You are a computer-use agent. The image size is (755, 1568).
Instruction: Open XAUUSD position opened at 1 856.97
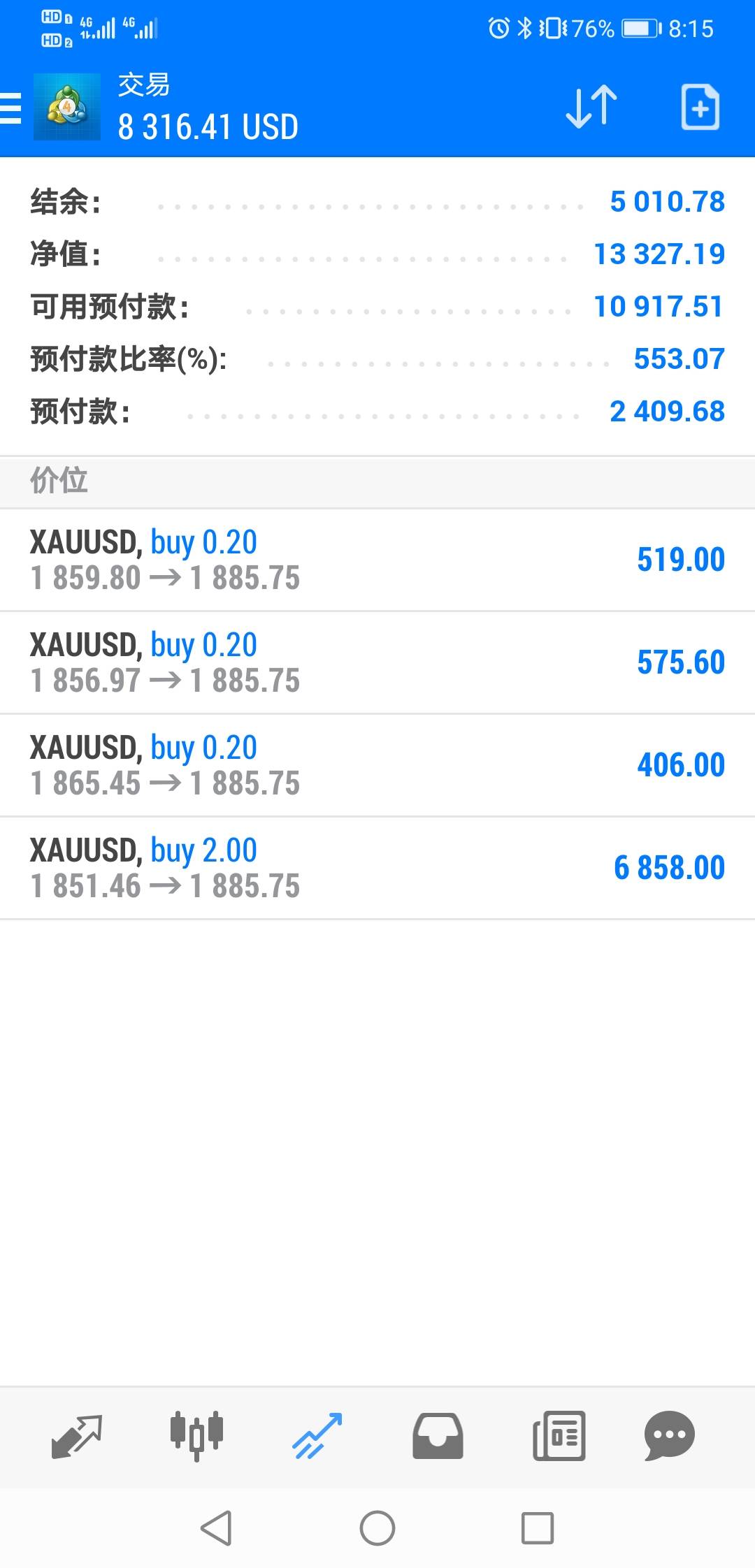point(377,662)
